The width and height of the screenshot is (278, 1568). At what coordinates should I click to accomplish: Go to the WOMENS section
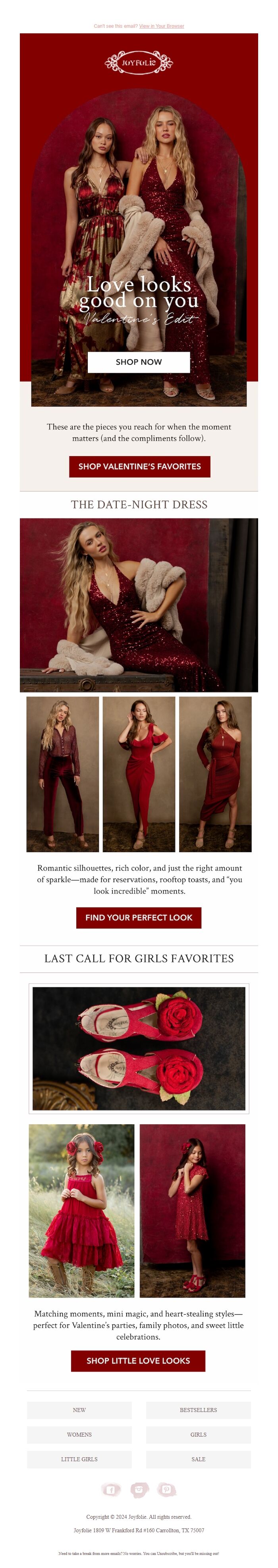click(79, 1434)
